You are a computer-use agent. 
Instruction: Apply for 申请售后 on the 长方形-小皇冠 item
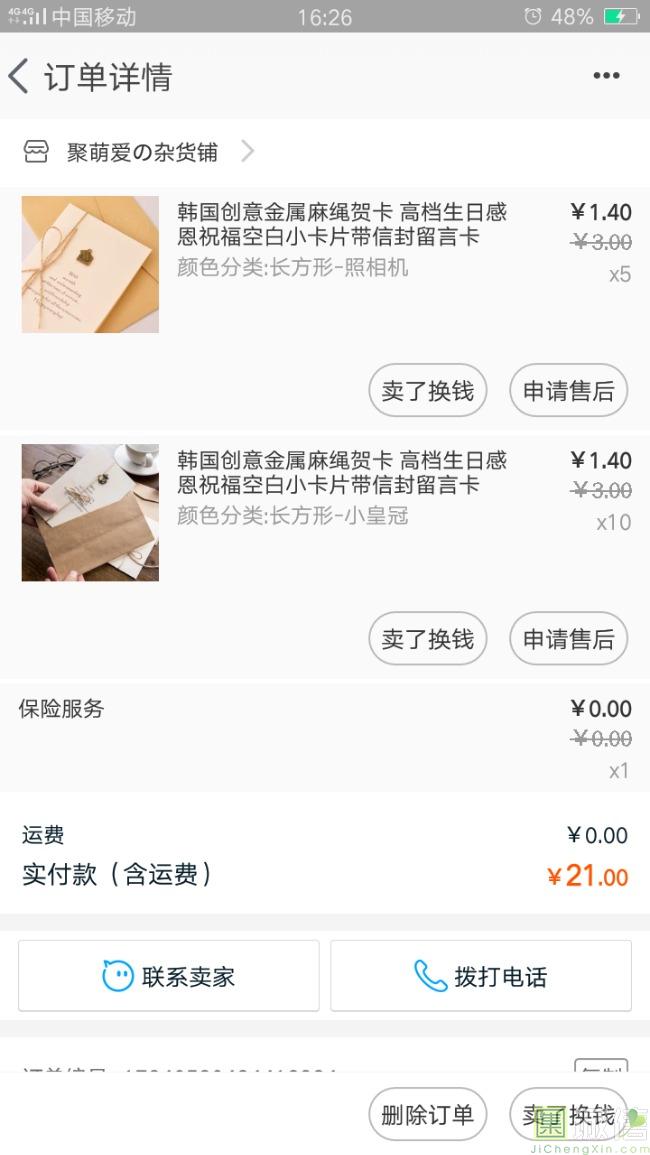pos(568,639)
